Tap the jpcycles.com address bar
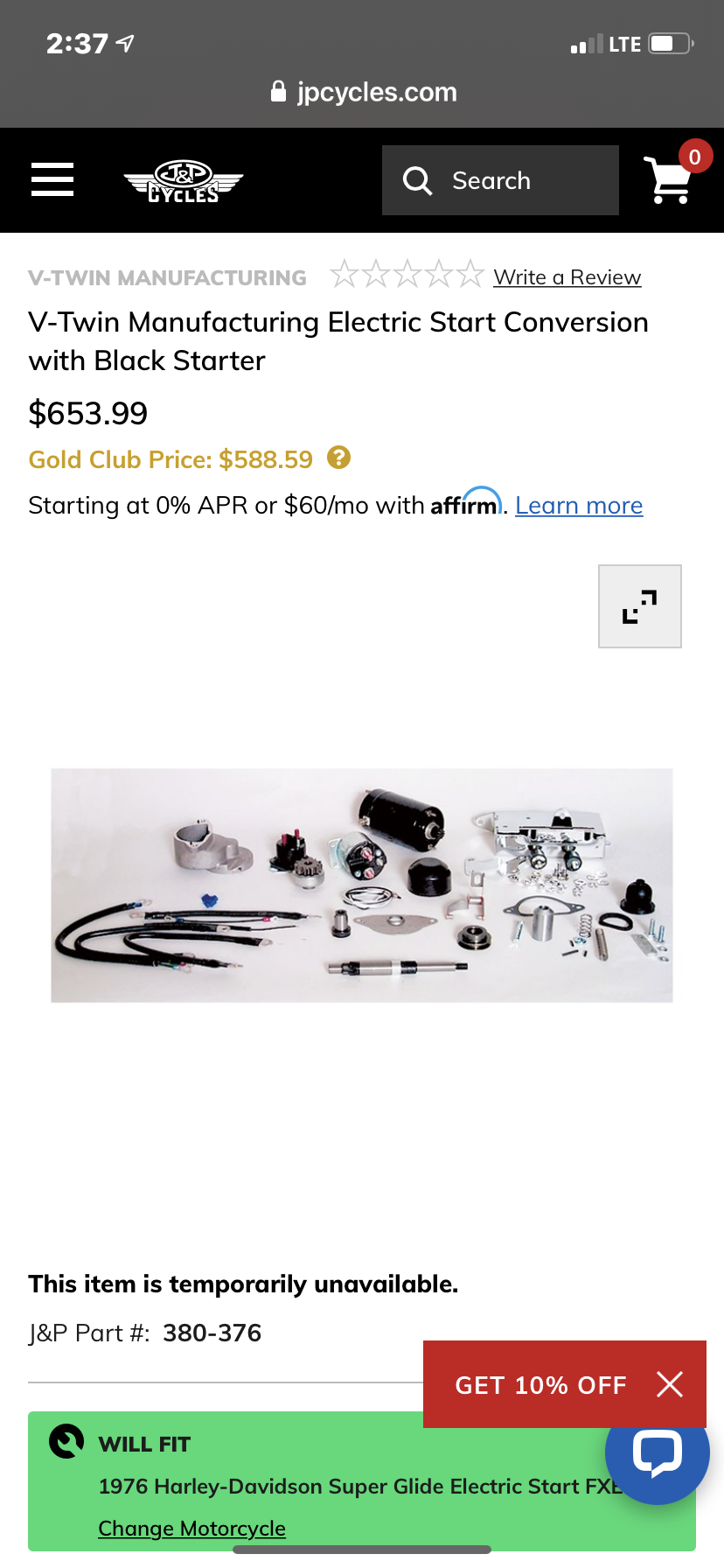Screen dimensions: 724x1568 (x=364, y=92)
